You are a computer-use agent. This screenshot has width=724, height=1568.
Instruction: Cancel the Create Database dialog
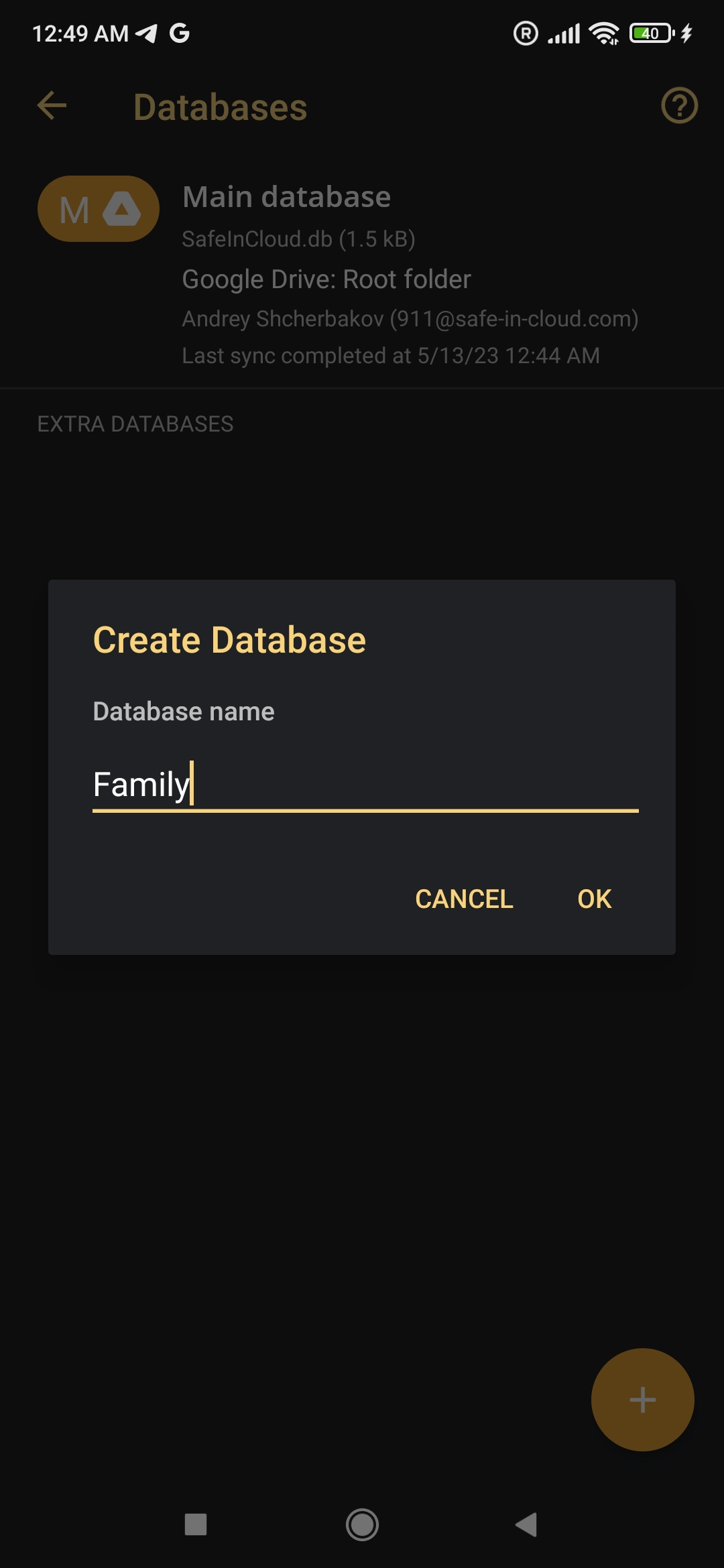464,899
